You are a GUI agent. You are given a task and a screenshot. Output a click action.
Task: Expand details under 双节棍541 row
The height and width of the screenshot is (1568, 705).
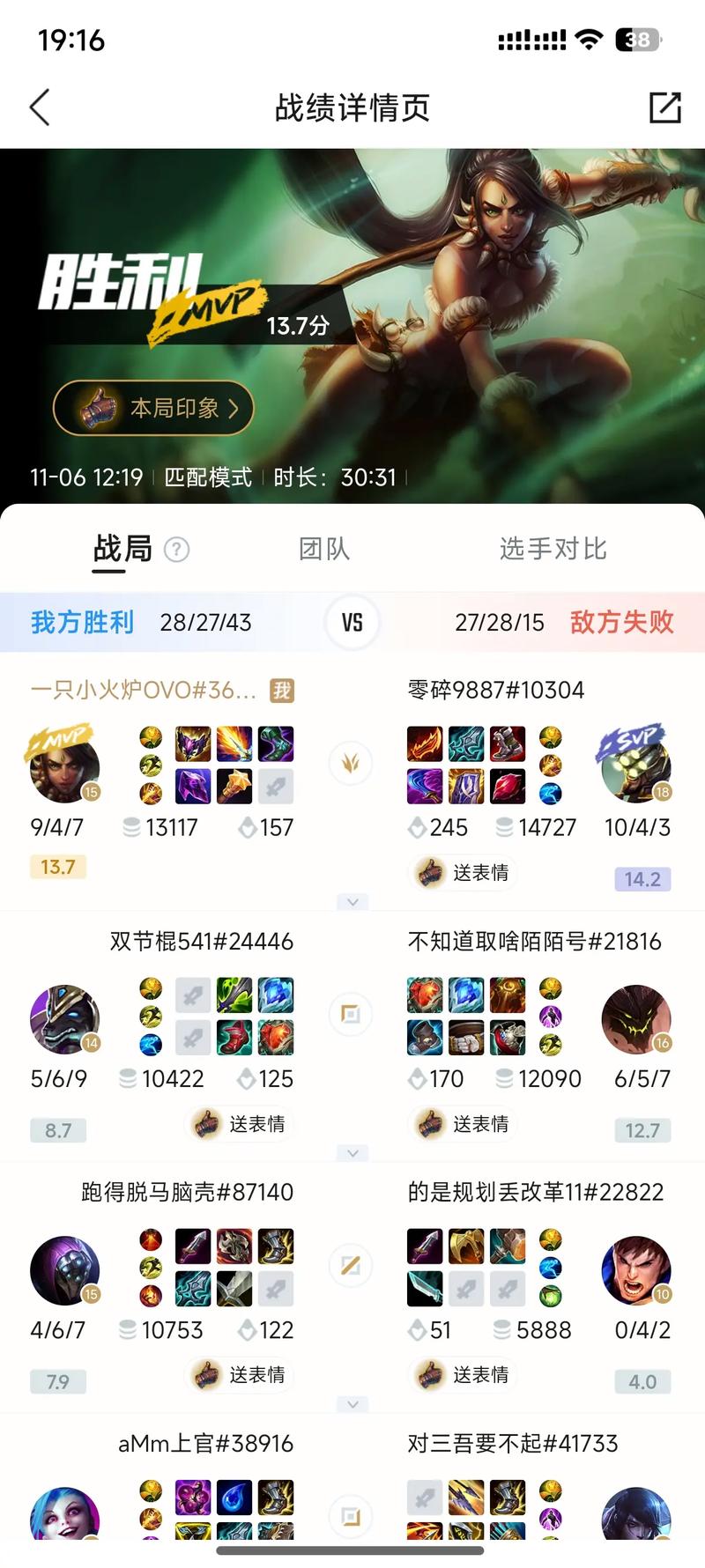tap(352, 1153)
